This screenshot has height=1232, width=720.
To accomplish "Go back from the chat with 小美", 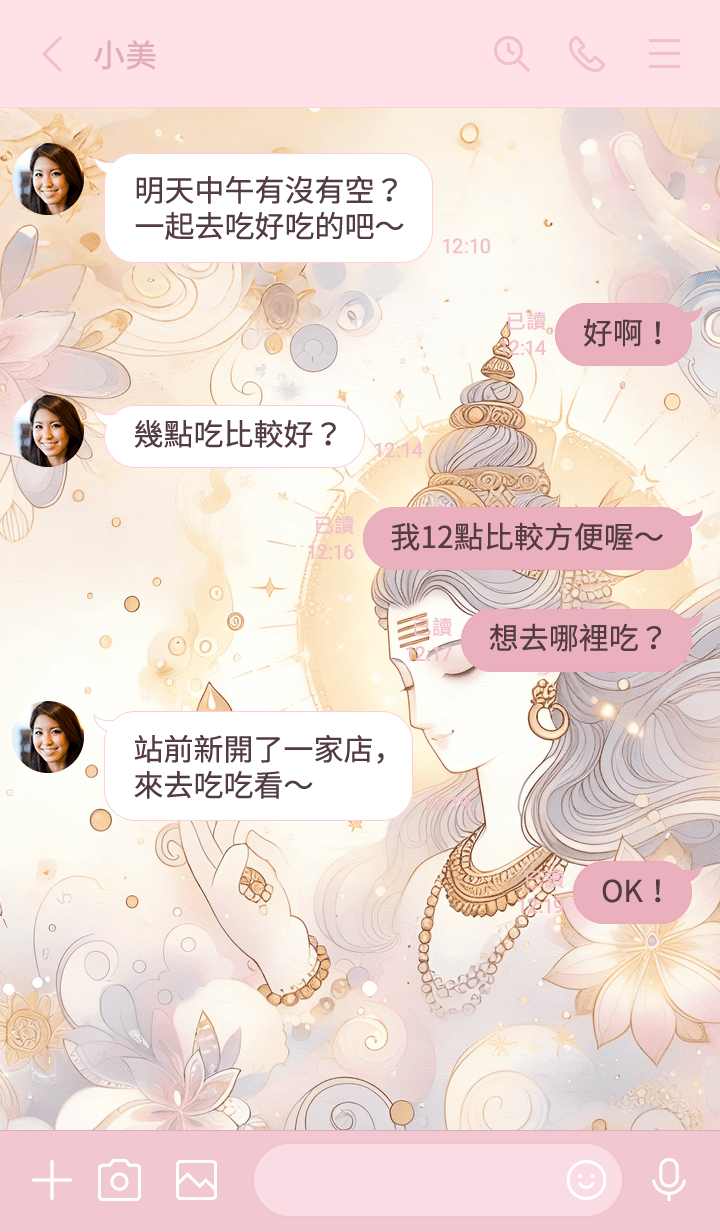I will [x=52, y=54].
